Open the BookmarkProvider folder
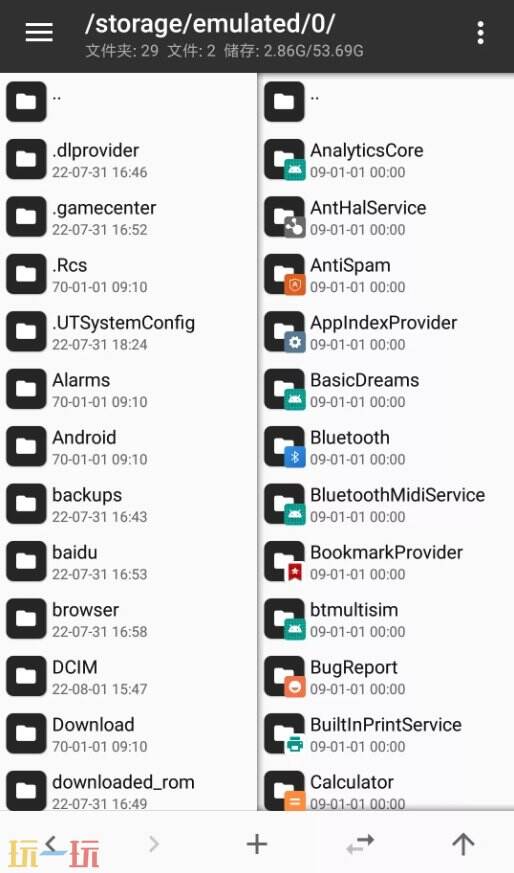Screen dimensions: 514x873 click(386, 562)
